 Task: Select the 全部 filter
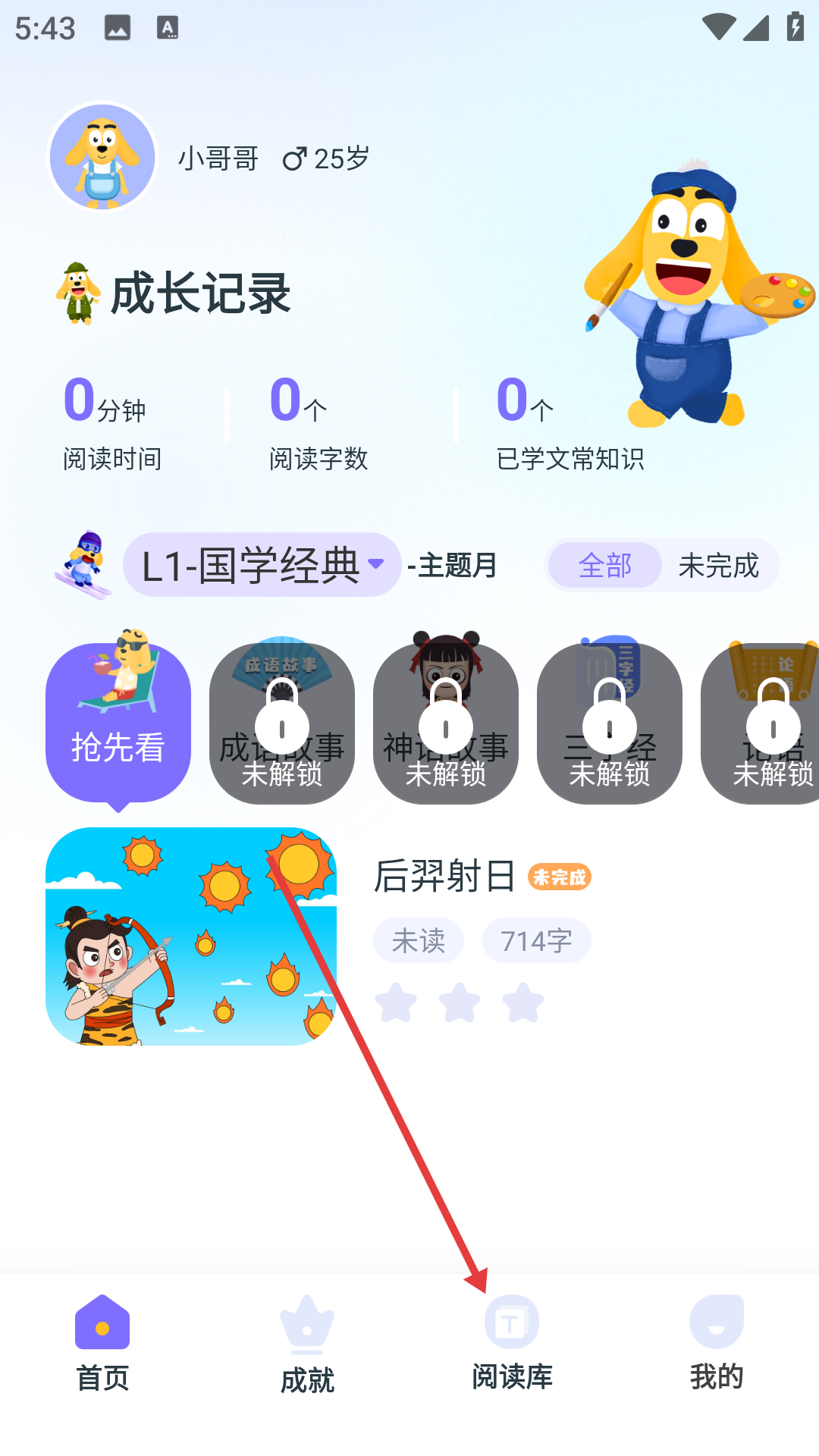point(604,566)
